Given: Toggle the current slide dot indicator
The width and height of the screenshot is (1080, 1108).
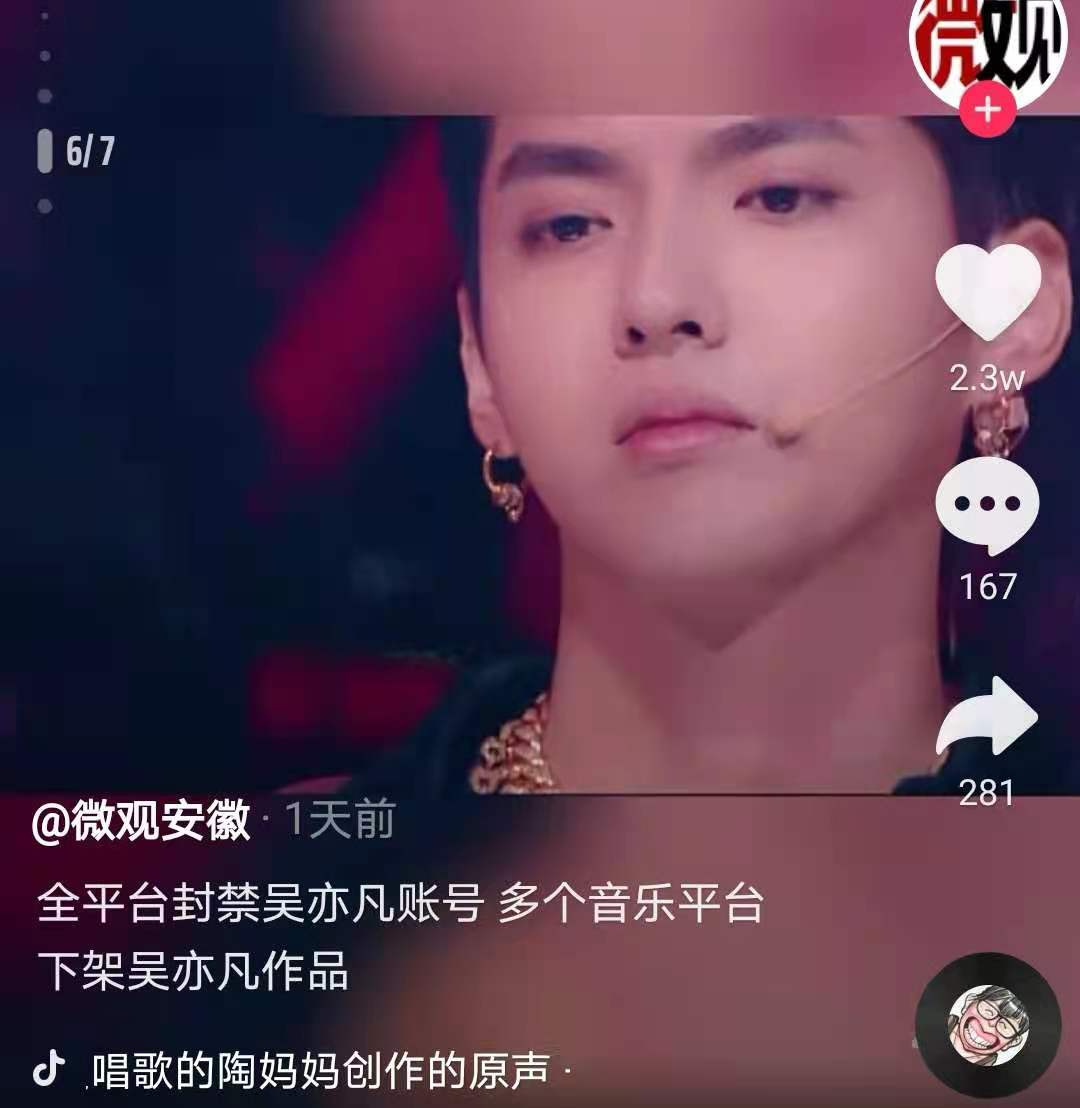Looking at the screenshot, I should [x=42, y=150].
